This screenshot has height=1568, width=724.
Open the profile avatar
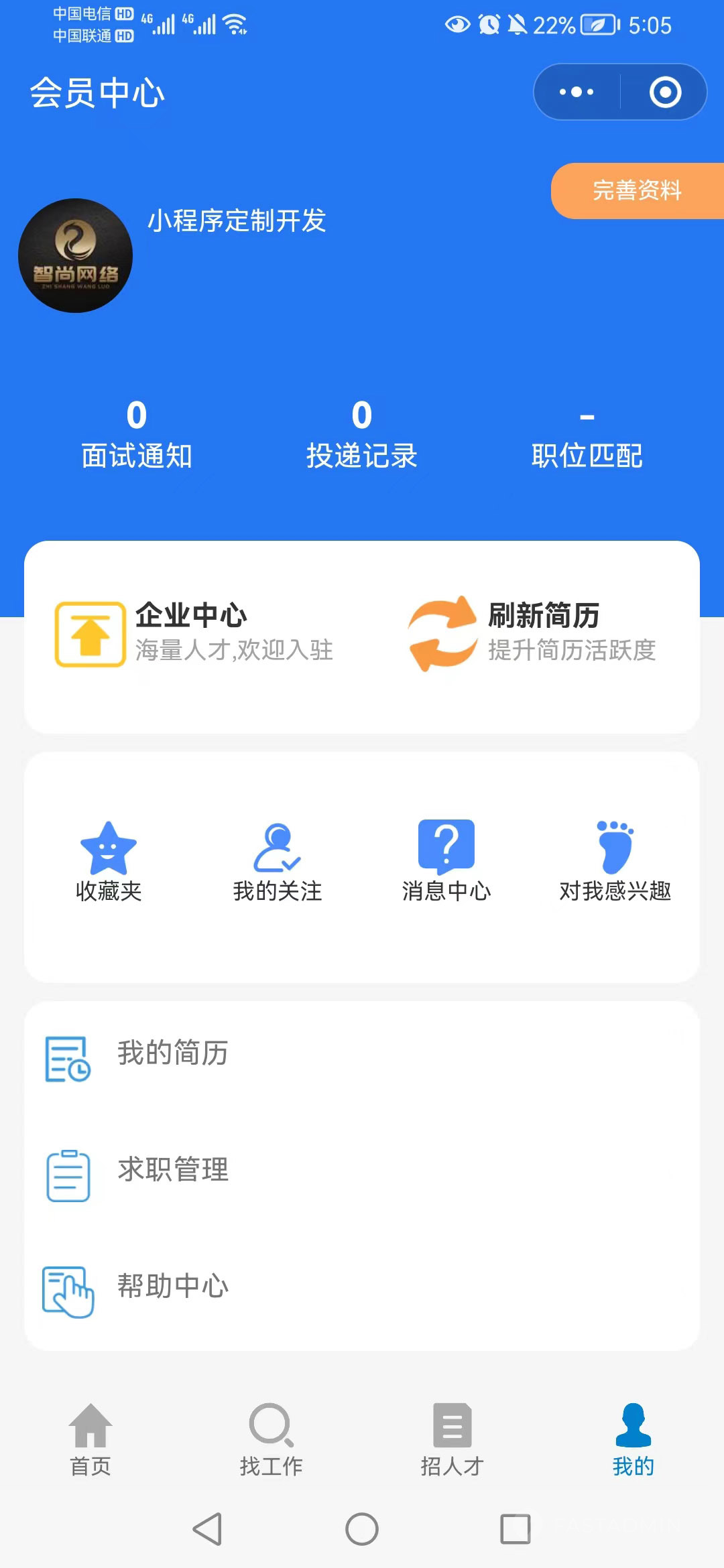click(x=75, y=255)
